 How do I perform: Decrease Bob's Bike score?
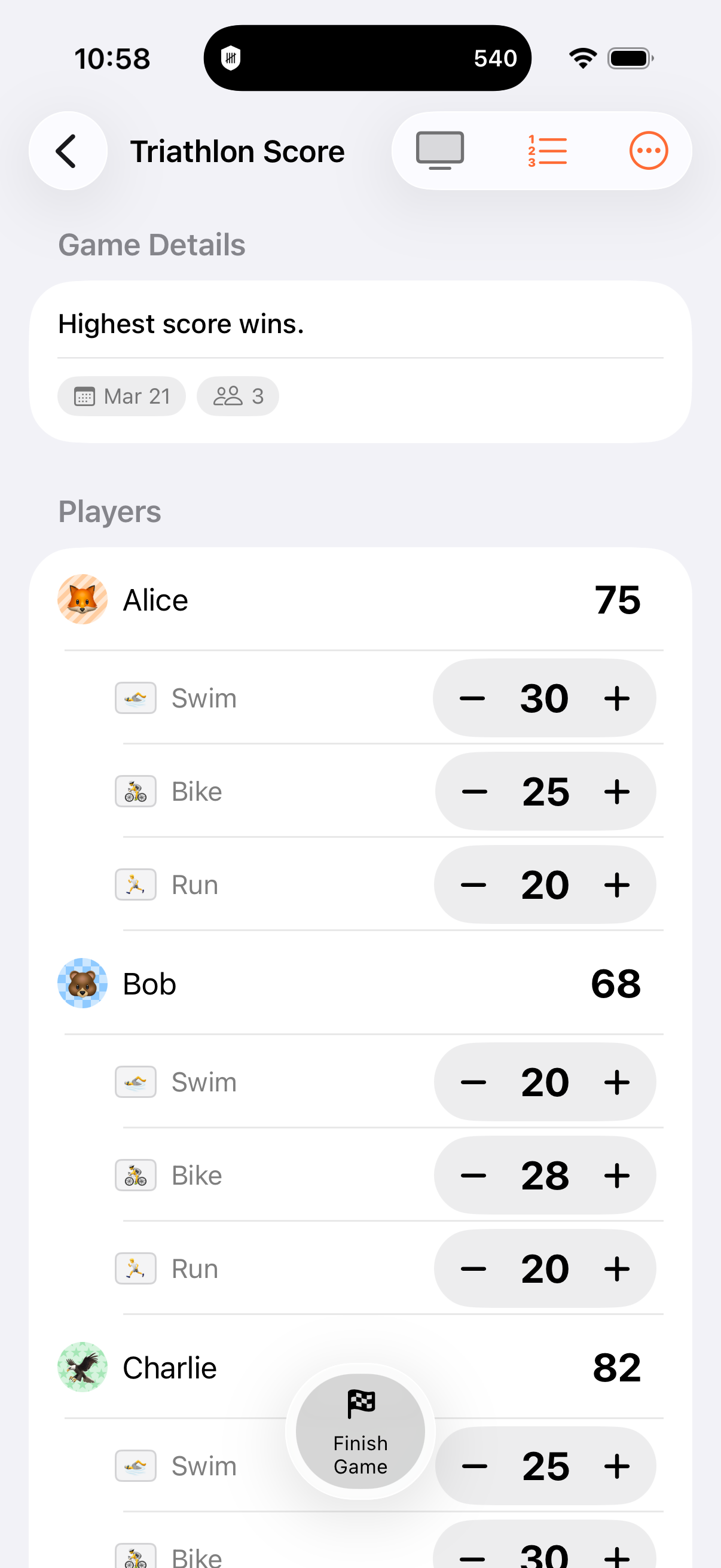(474, 1175)
